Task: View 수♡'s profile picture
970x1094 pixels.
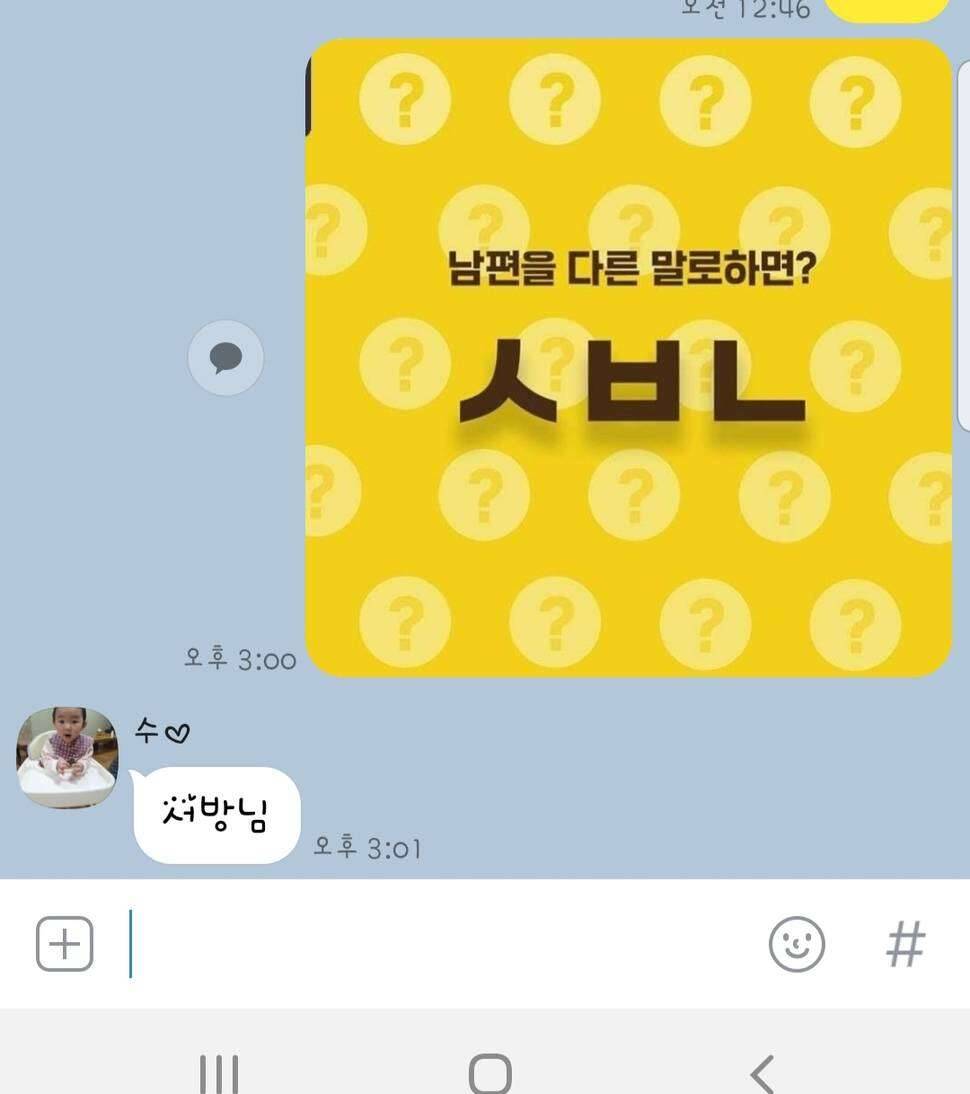Action: 67,757
